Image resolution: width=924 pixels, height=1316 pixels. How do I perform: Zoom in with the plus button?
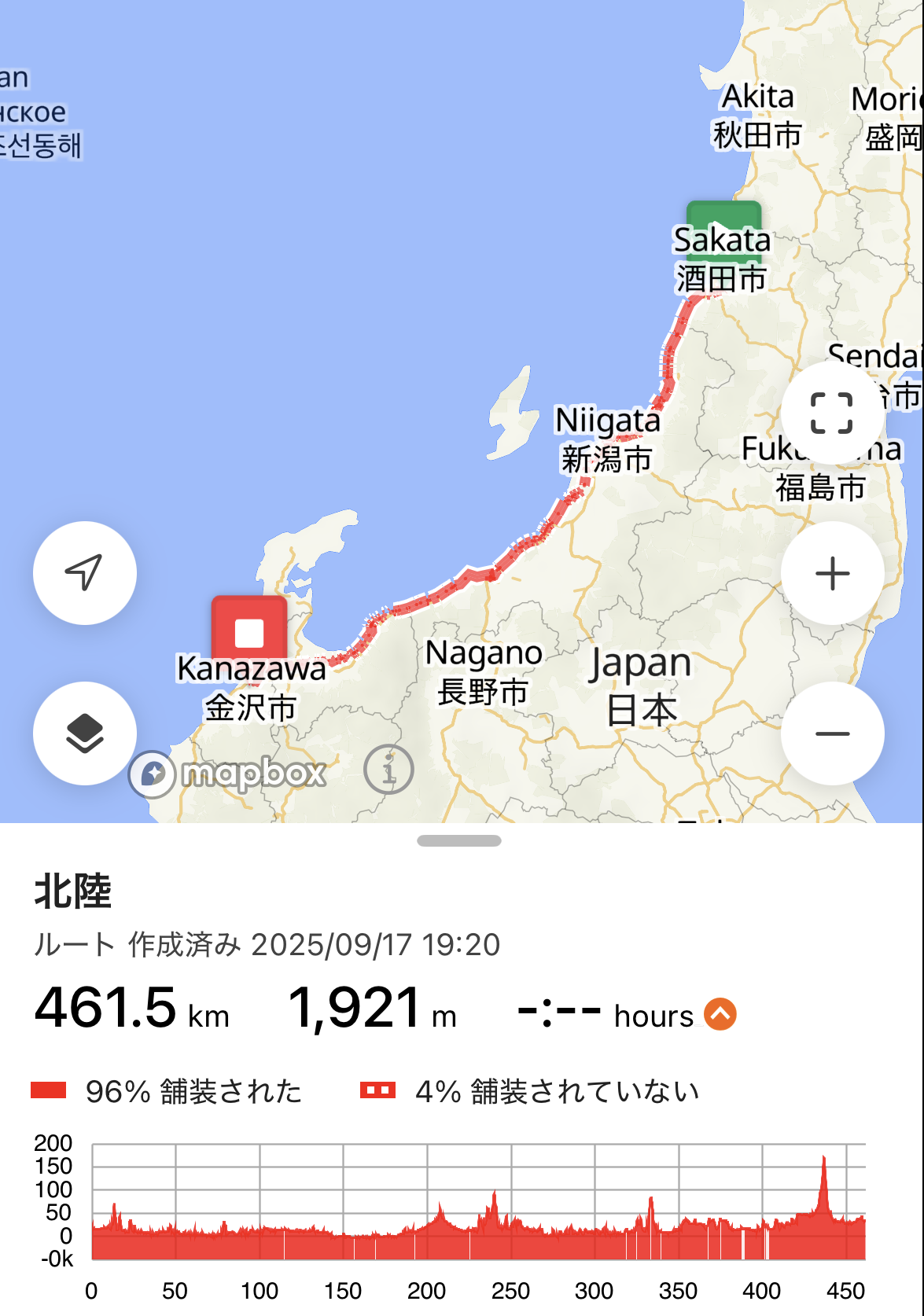click(832, 573)
